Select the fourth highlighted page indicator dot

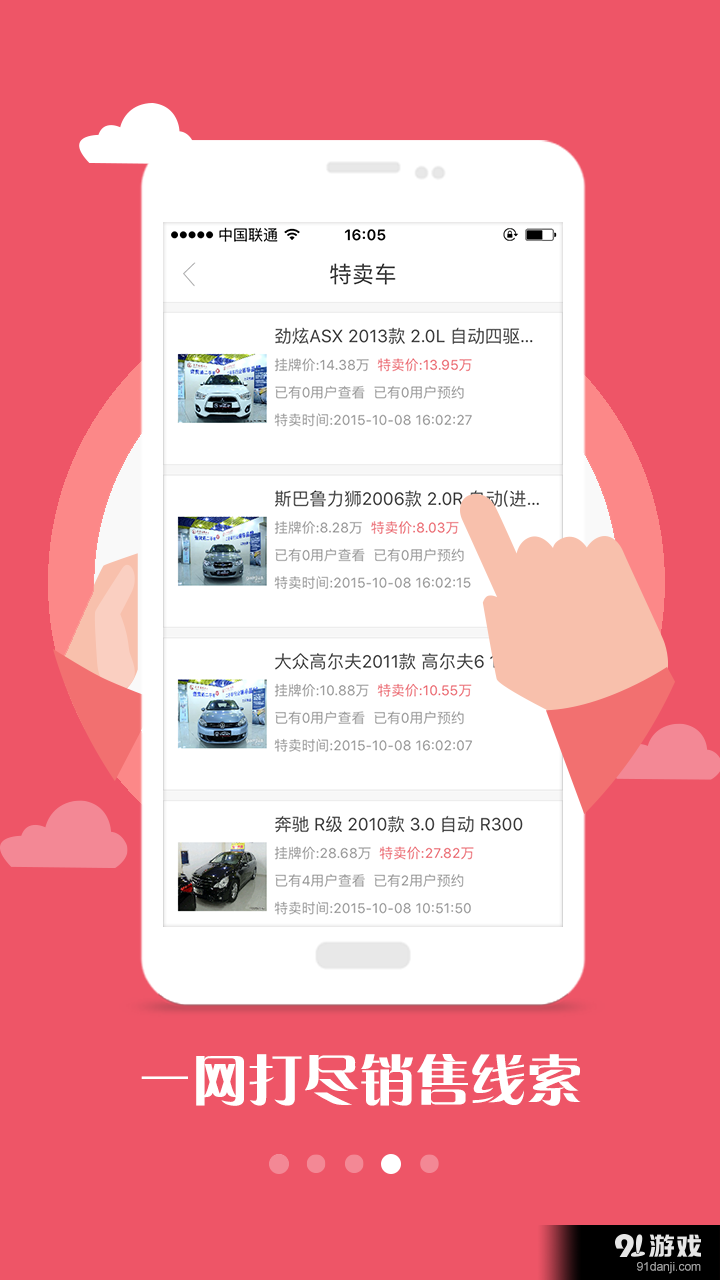(392, 1164)
